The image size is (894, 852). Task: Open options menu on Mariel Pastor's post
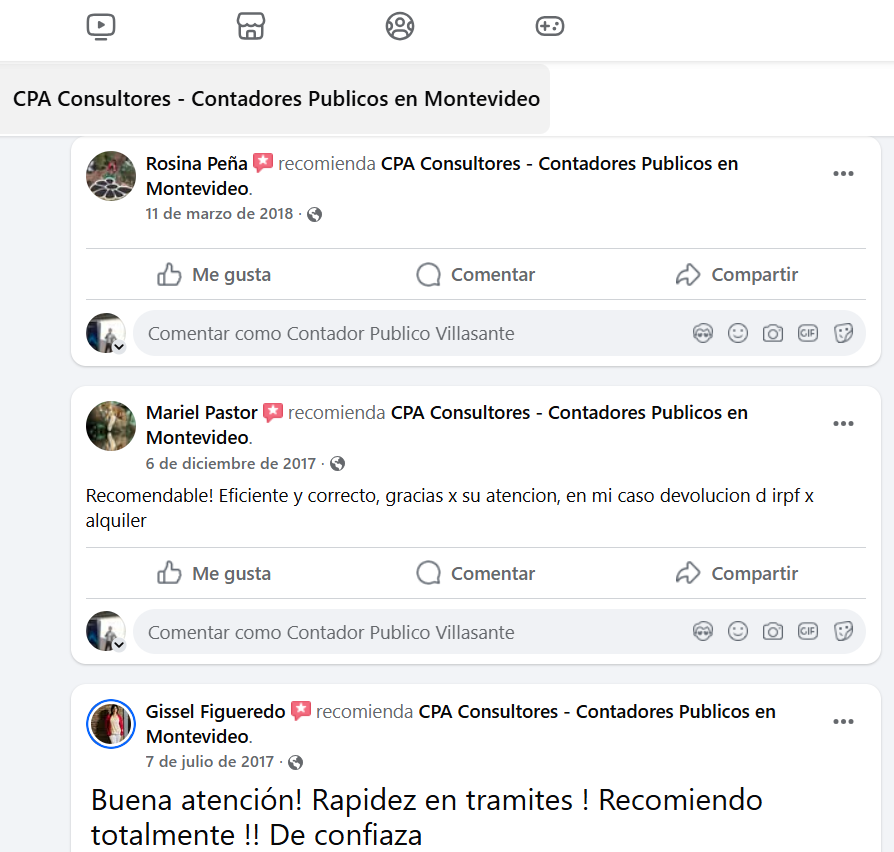tap(843, 423)
